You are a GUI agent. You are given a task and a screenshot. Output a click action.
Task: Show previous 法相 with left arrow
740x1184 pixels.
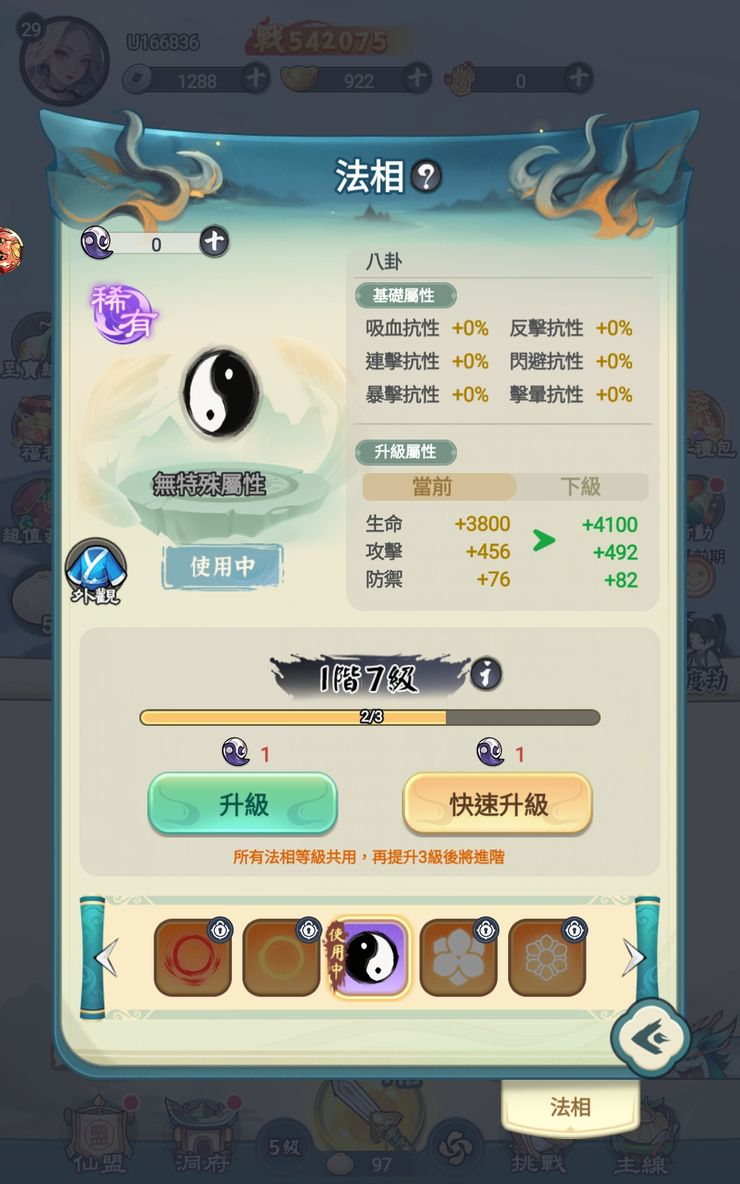(105, 958)
